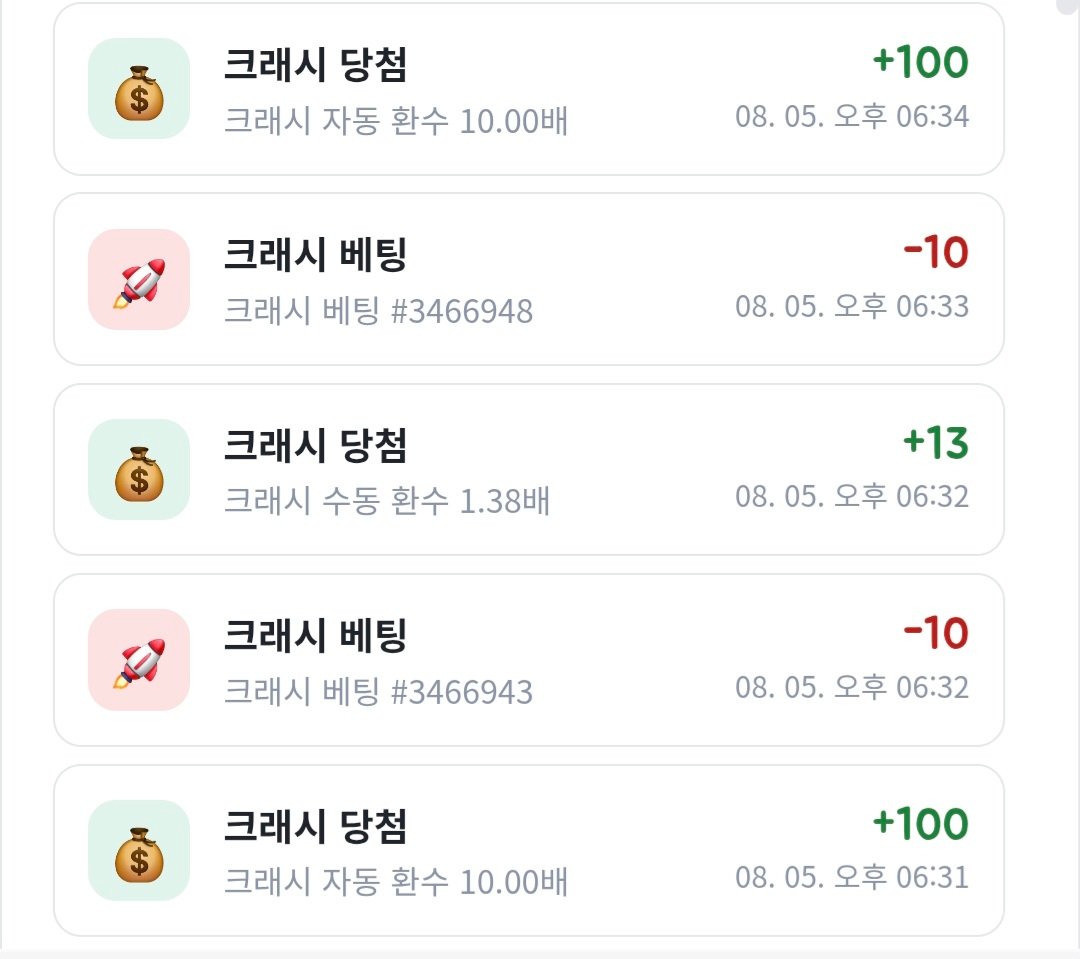Open the +100 win entry from 06:31
The height and width of the screenshot is (959, 1080).
pos(528,850)
